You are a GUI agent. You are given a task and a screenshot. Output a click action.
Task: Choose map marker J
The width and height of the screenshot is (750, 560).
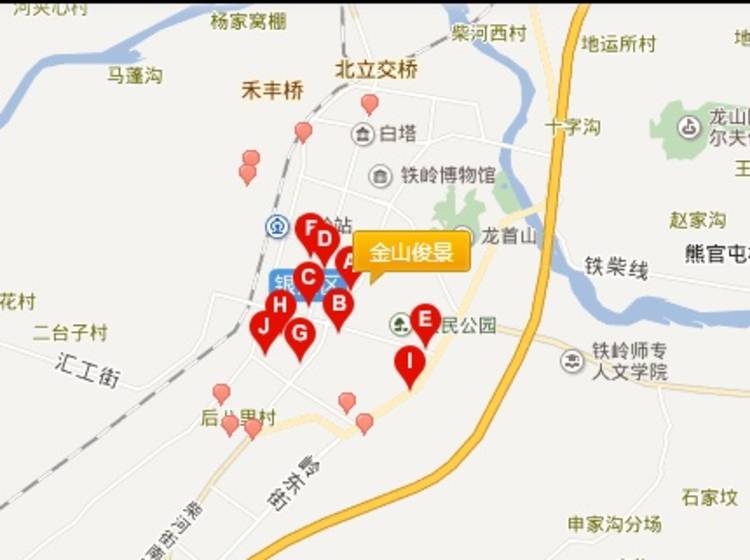tap(264, 326)
